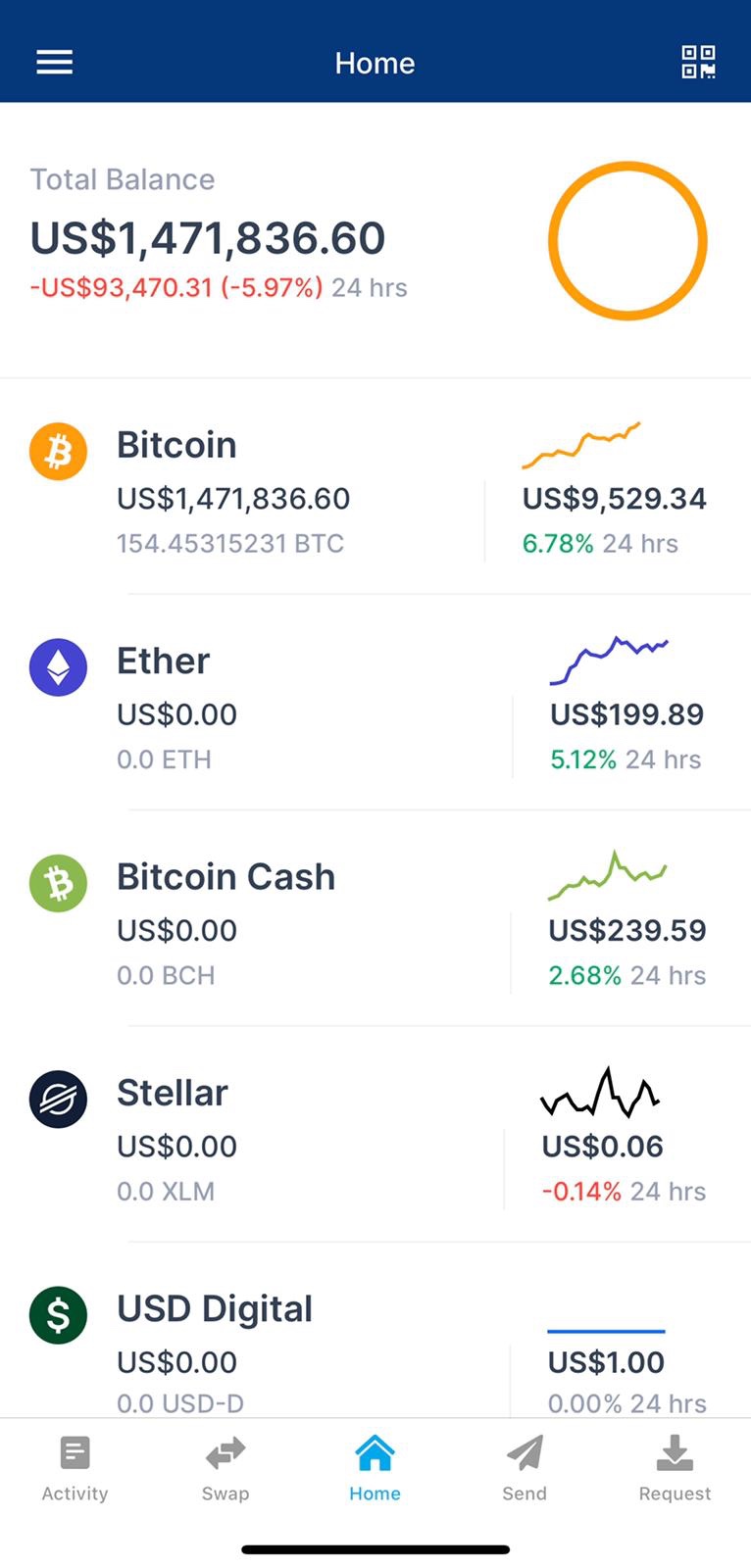Open the hamburger drawer menu
The width and height of the screenshot is (751, 1568).
55,63
